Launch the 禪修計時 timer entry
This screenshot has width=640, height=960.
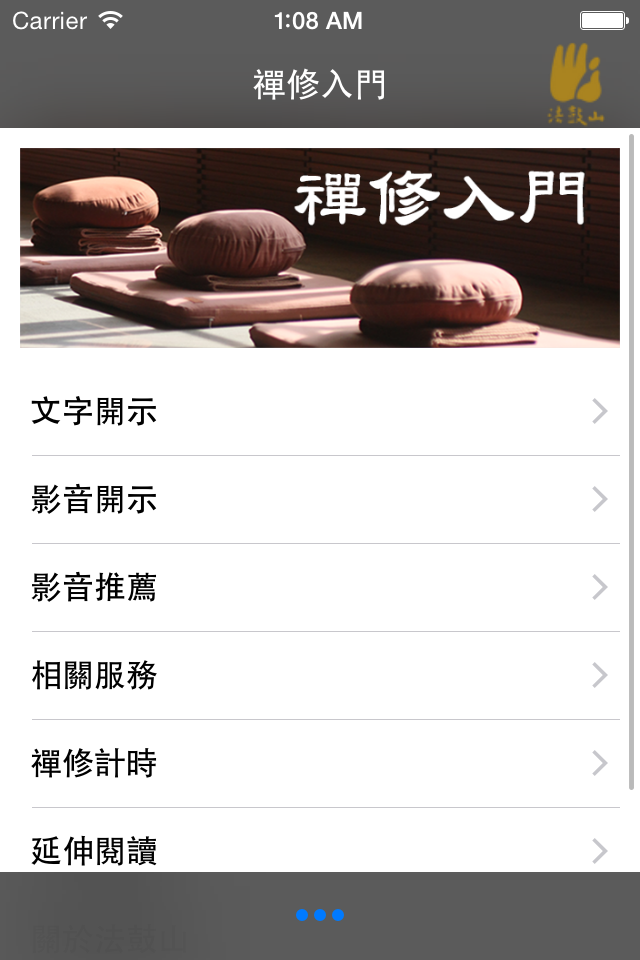pyautogui.click(x=320, y=764)
